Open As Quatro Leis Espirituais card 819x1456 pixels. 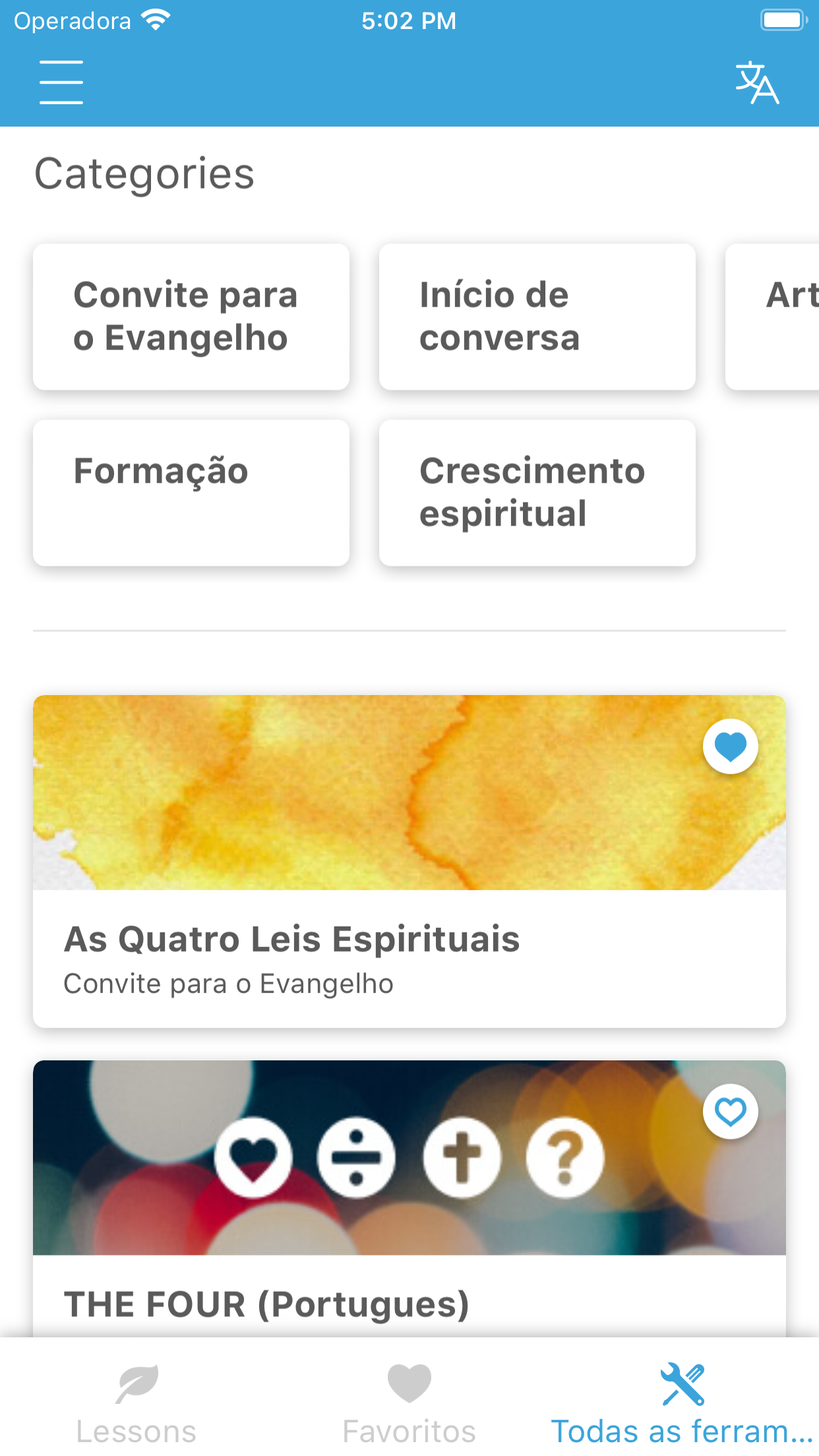[409, 861]
